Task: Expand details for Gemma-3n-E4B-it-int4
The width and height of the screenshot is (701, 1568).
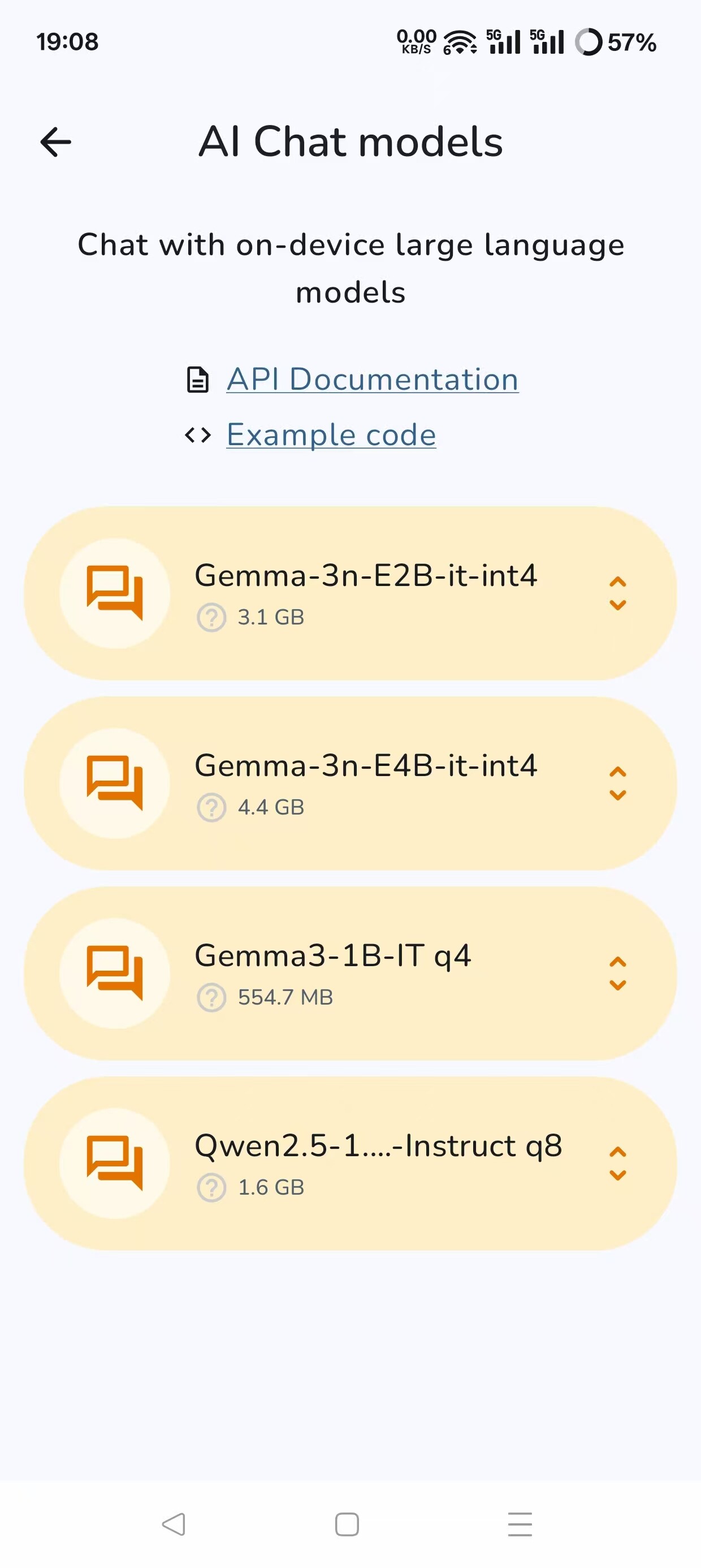Action: click(618, 783)
